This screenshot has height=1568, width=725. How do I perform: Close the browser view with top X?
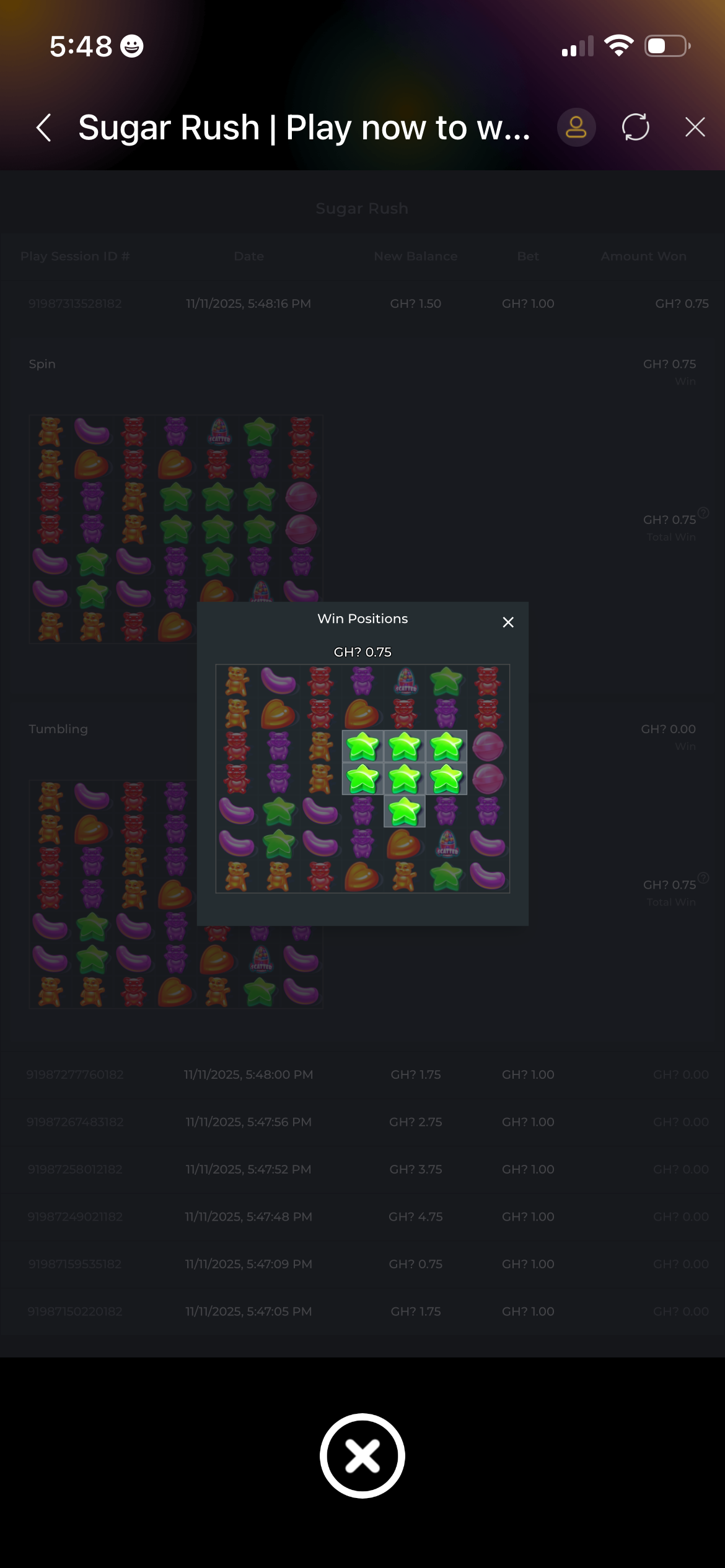(695, 128)
